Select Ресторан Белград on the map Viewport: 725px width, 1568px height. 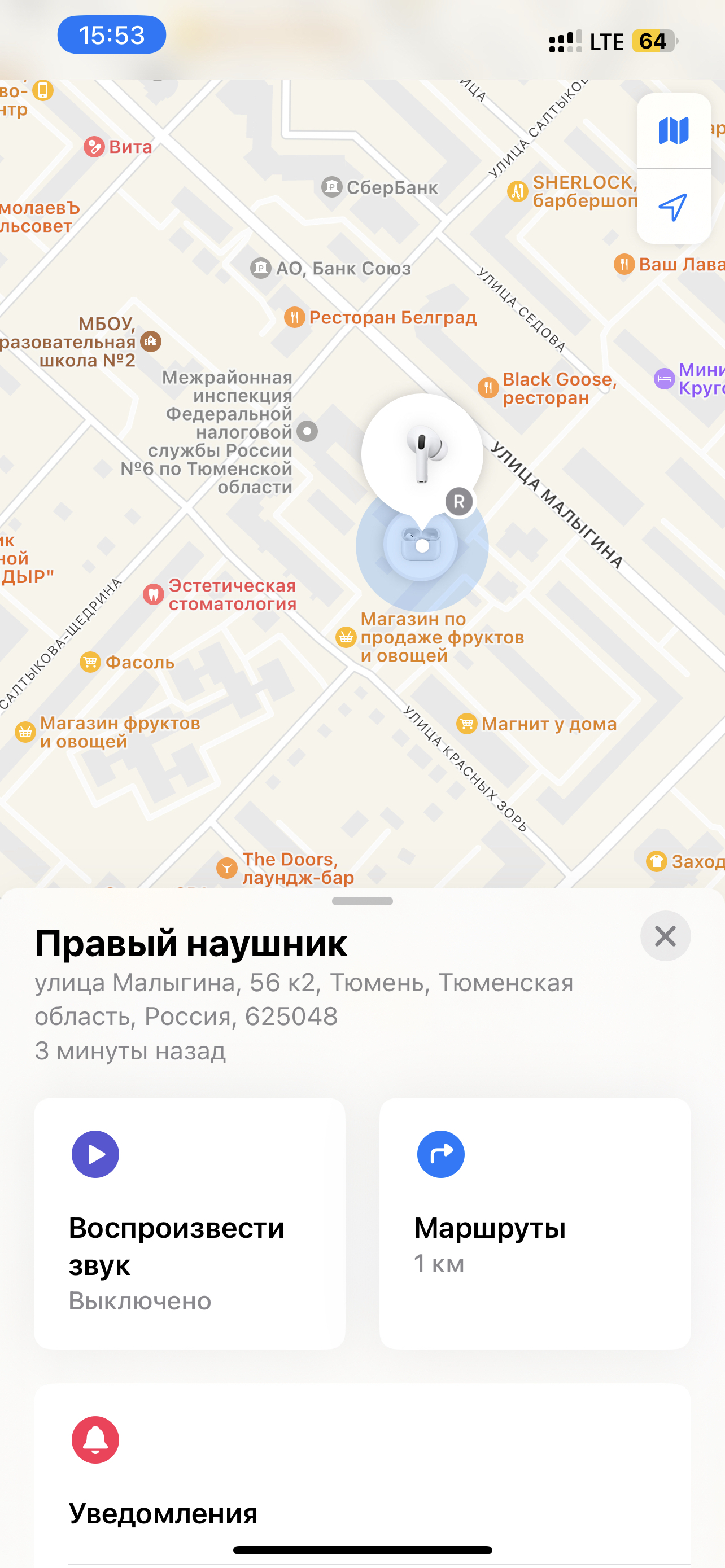pyautogui.click(x=382, y=317)
